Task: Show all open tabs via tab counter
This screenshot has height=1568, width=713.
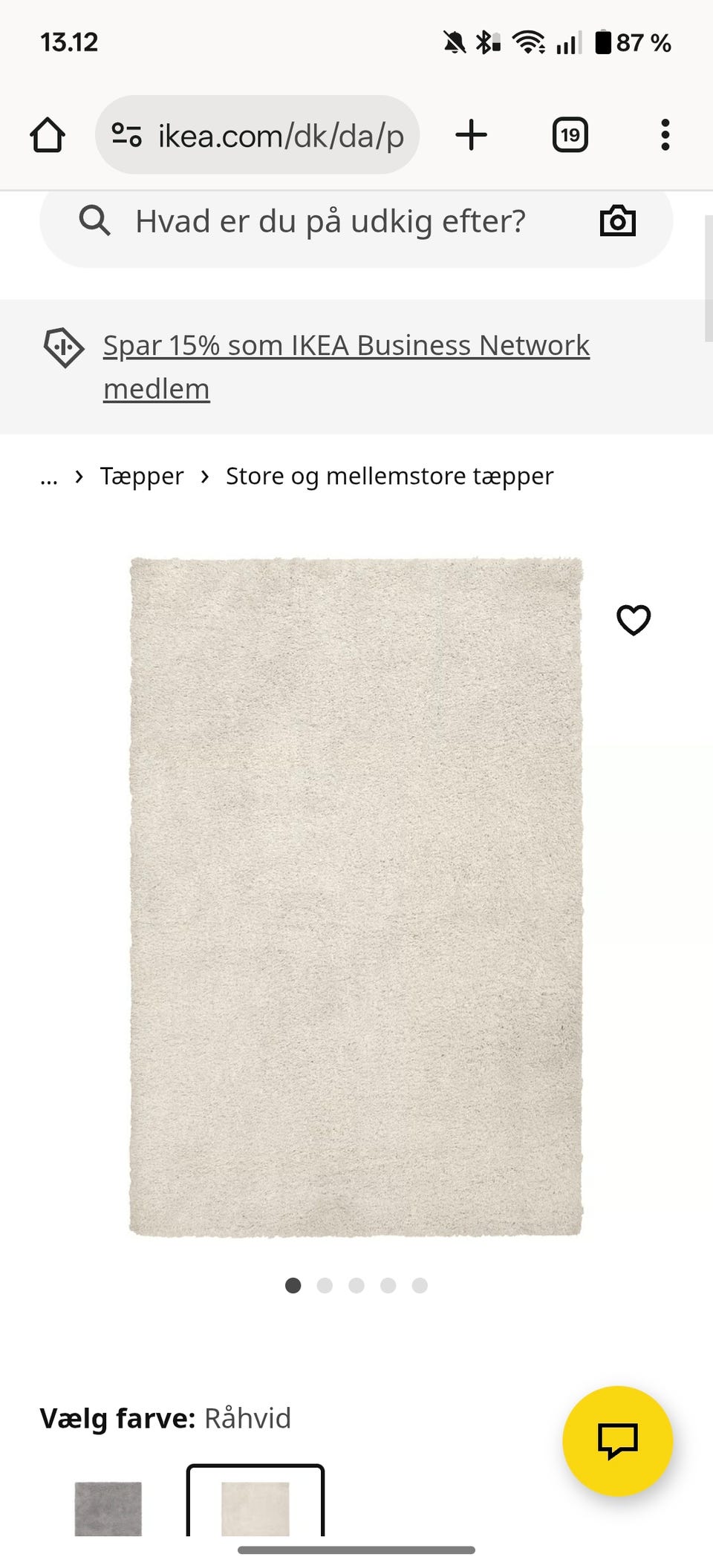Action: coord(570,134)
